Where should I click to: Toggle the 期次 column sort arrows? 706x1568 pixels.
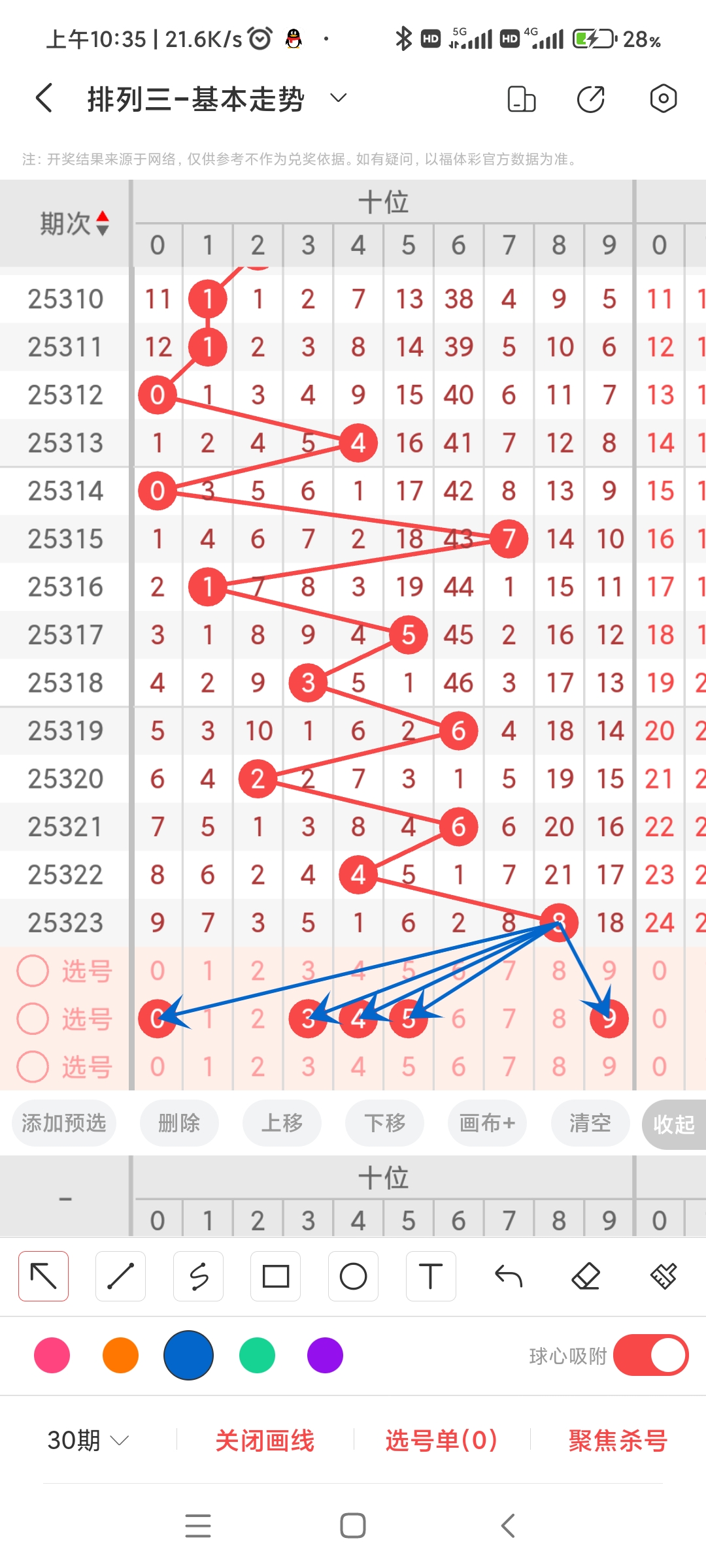click(x=103, y=222)
